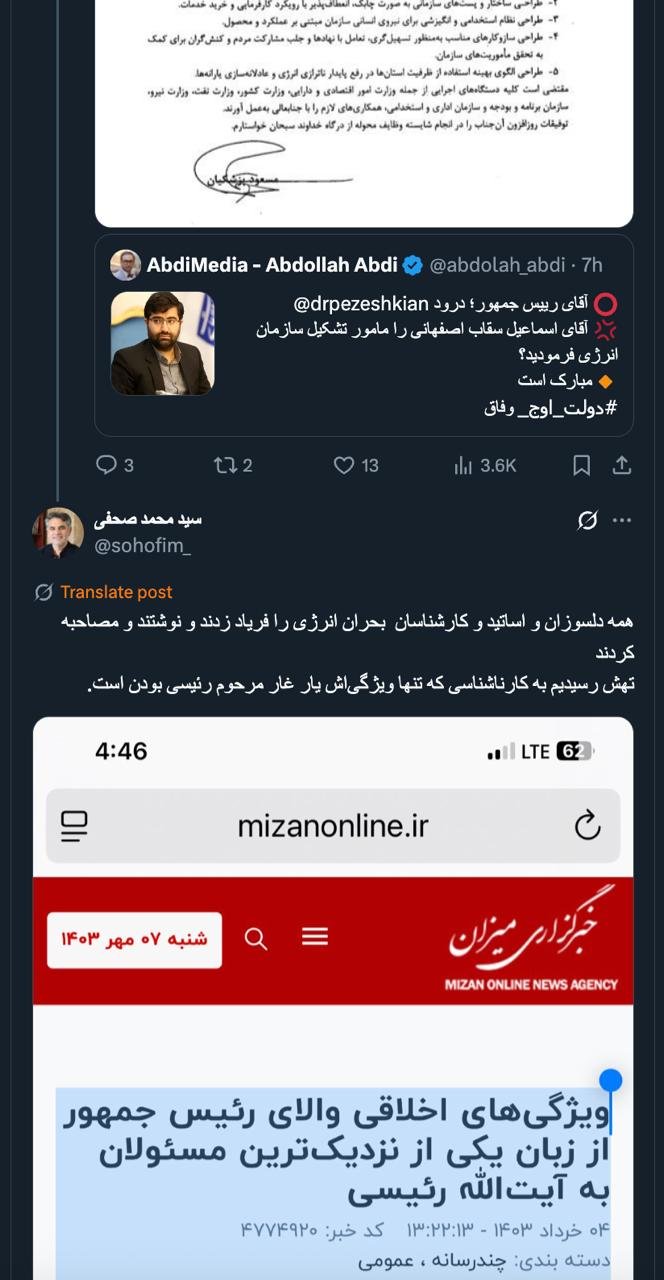
Task: Open the signed letter image
Action: (364, 110)
